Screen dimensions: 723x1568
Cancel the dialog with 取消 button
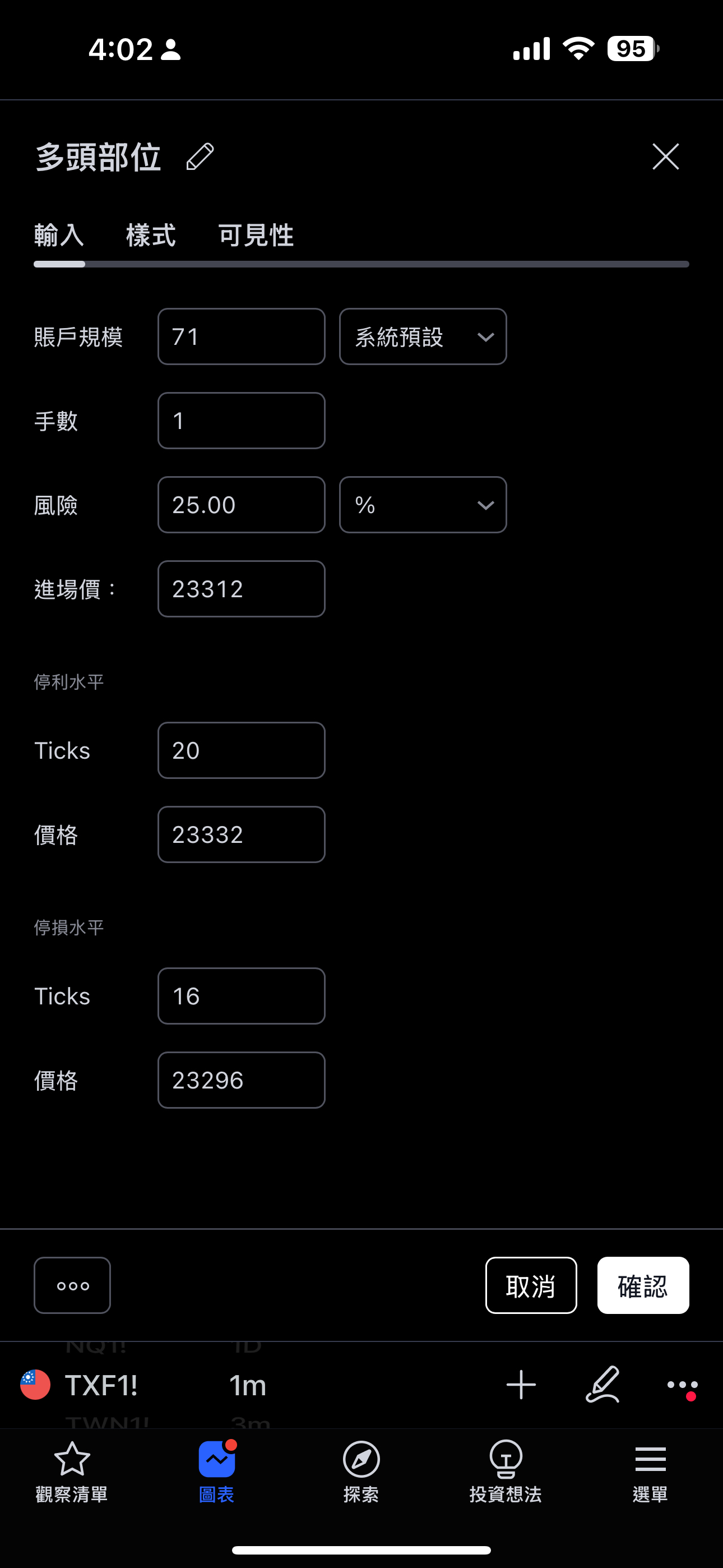[x=531, y=1285]
